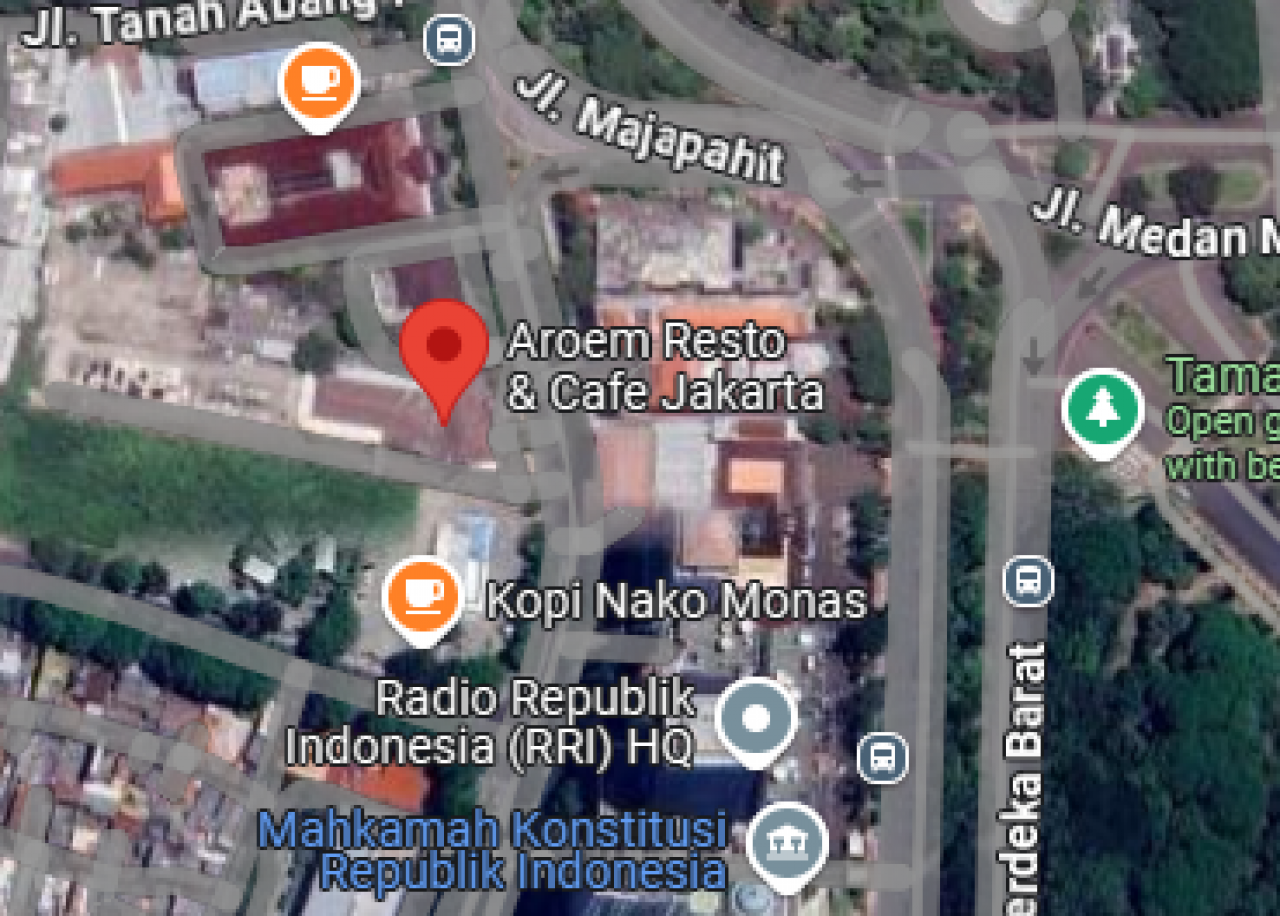
Task: Tap the green park marker with tree icon
Action: (1102, 409)
